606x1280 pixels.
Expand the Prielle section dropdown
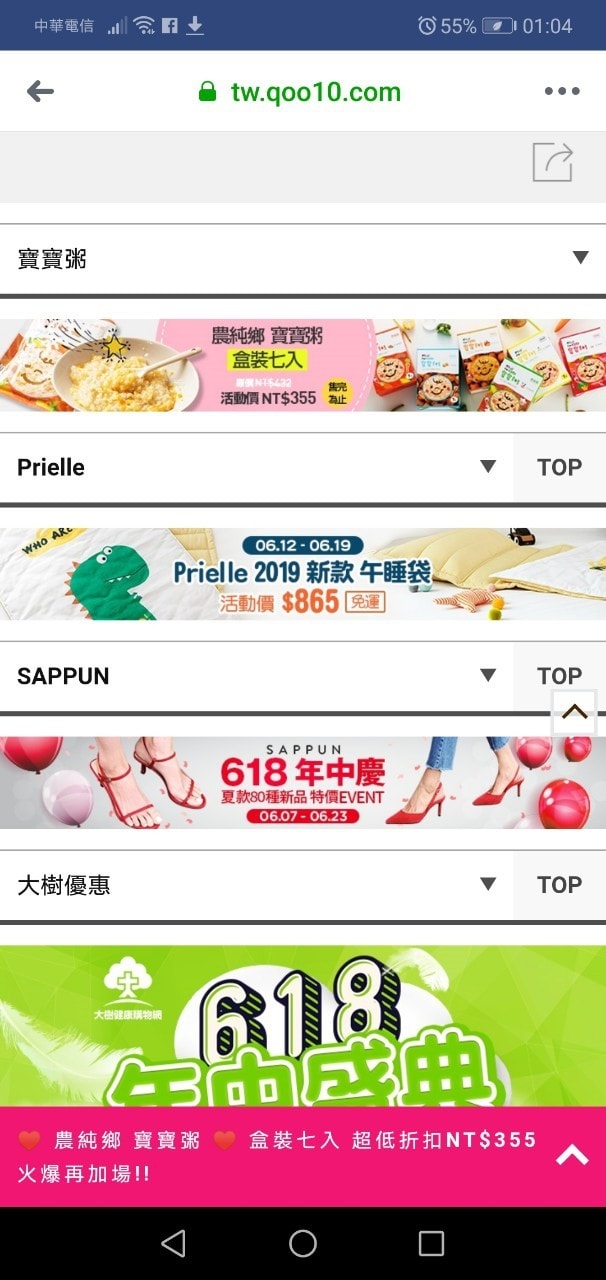(487, 467)
